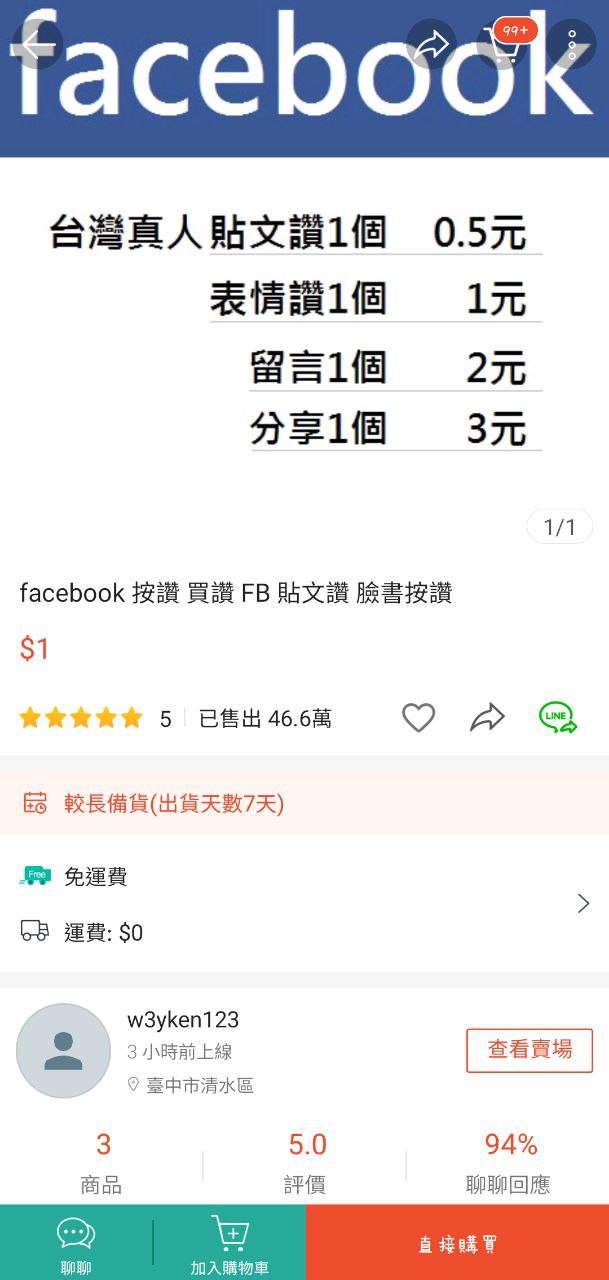This screenshot has width=609, height=1280.
Task: Buy now with 直接購買
Action: tap(457, 1244)
